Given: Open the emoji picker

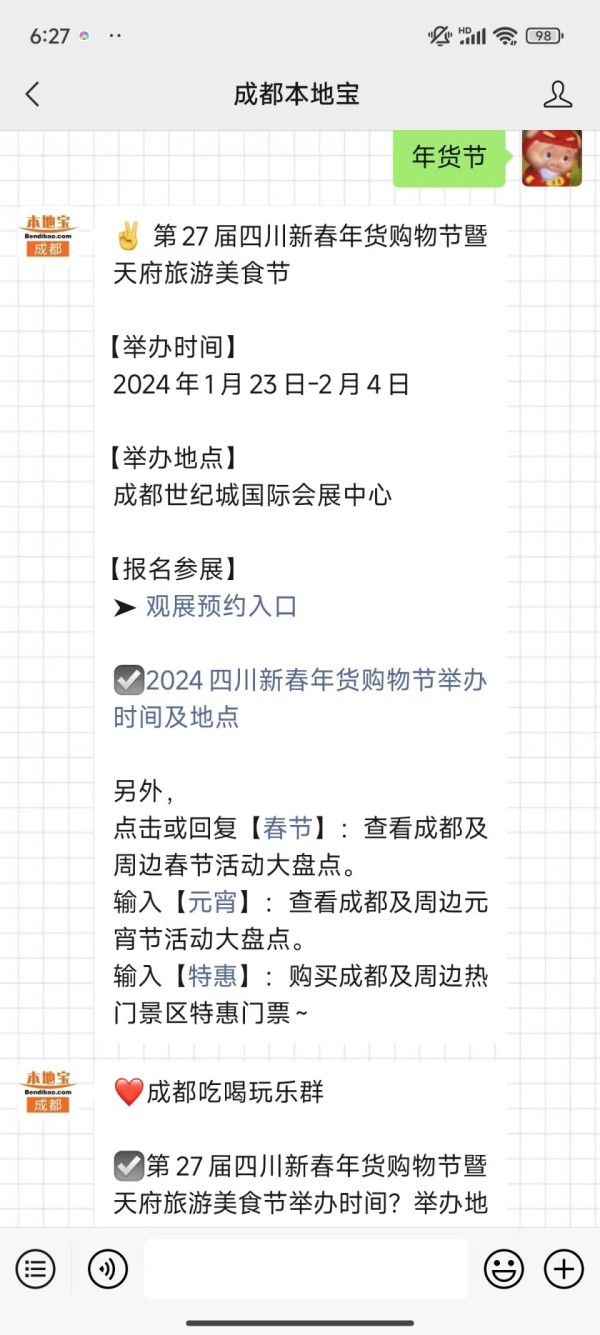Looking at the screenshot, I should point(504,1270).
